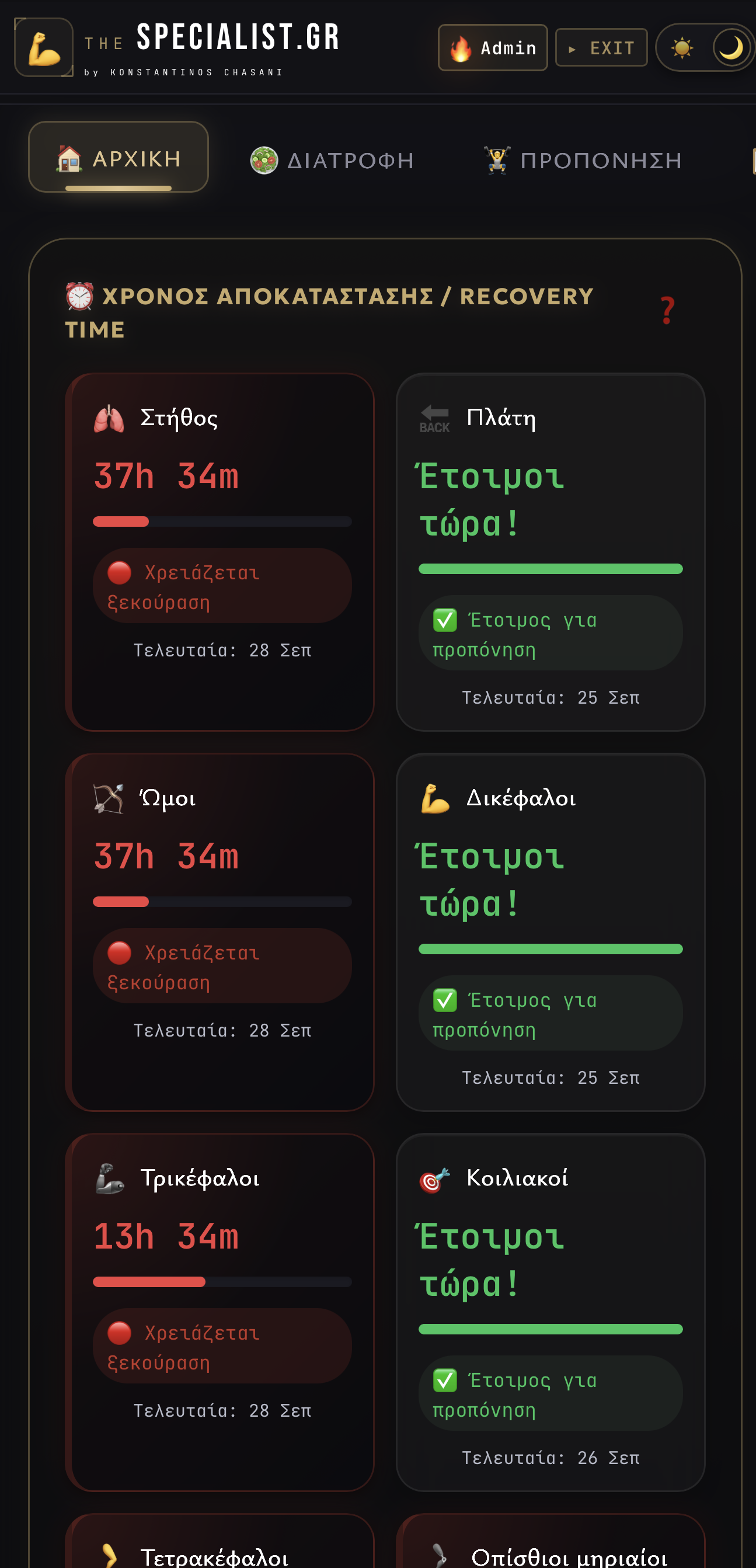756x1568 pixels.
Task: Tap the EXIT button
Action: point(601,47)
